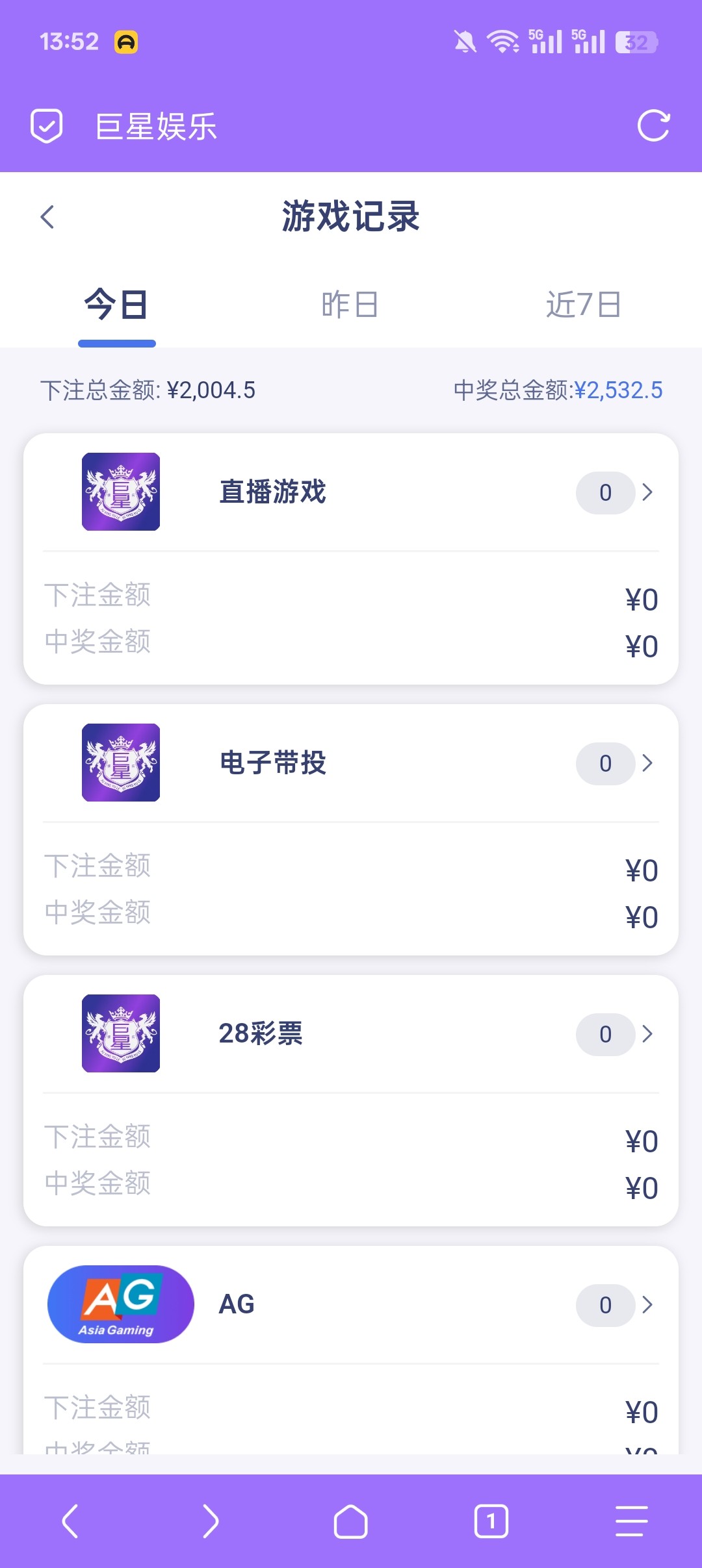
Task: Open the AG game record details
Action: (x=351, y=1305)
